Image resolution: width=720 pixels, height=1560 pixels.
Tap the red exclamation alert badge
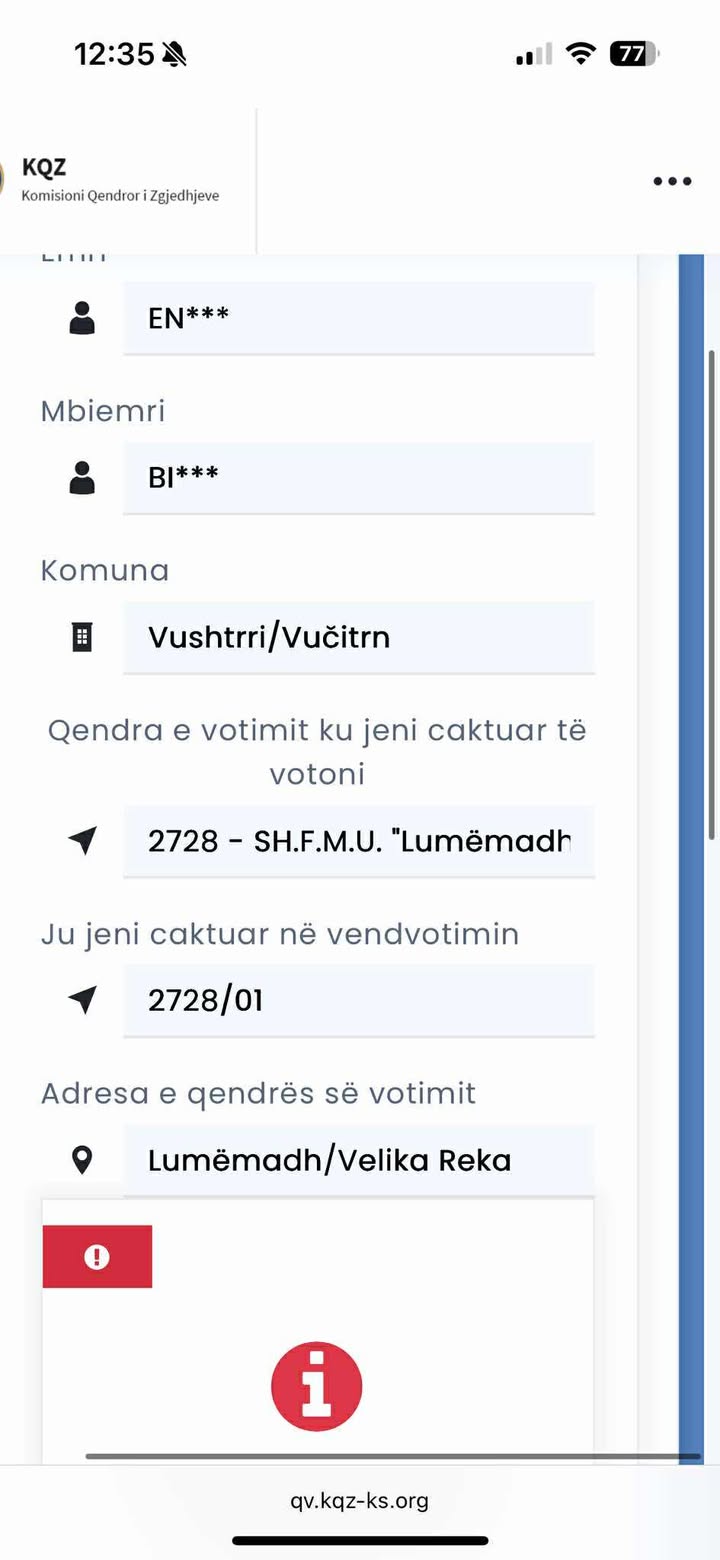[x=97, y=1257]
